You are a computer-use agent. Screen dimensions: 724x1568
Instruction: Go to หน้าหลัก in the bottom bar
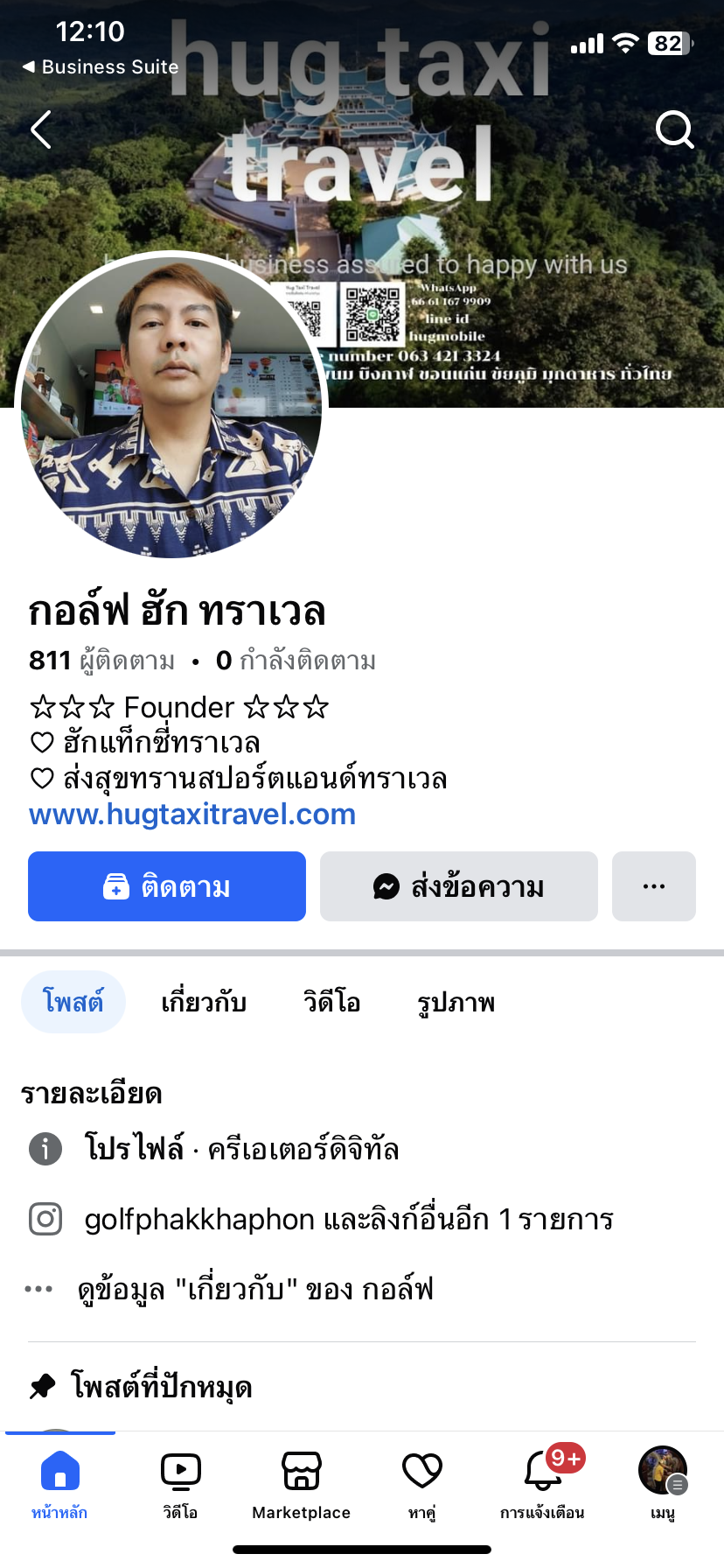click(59, 1481)
